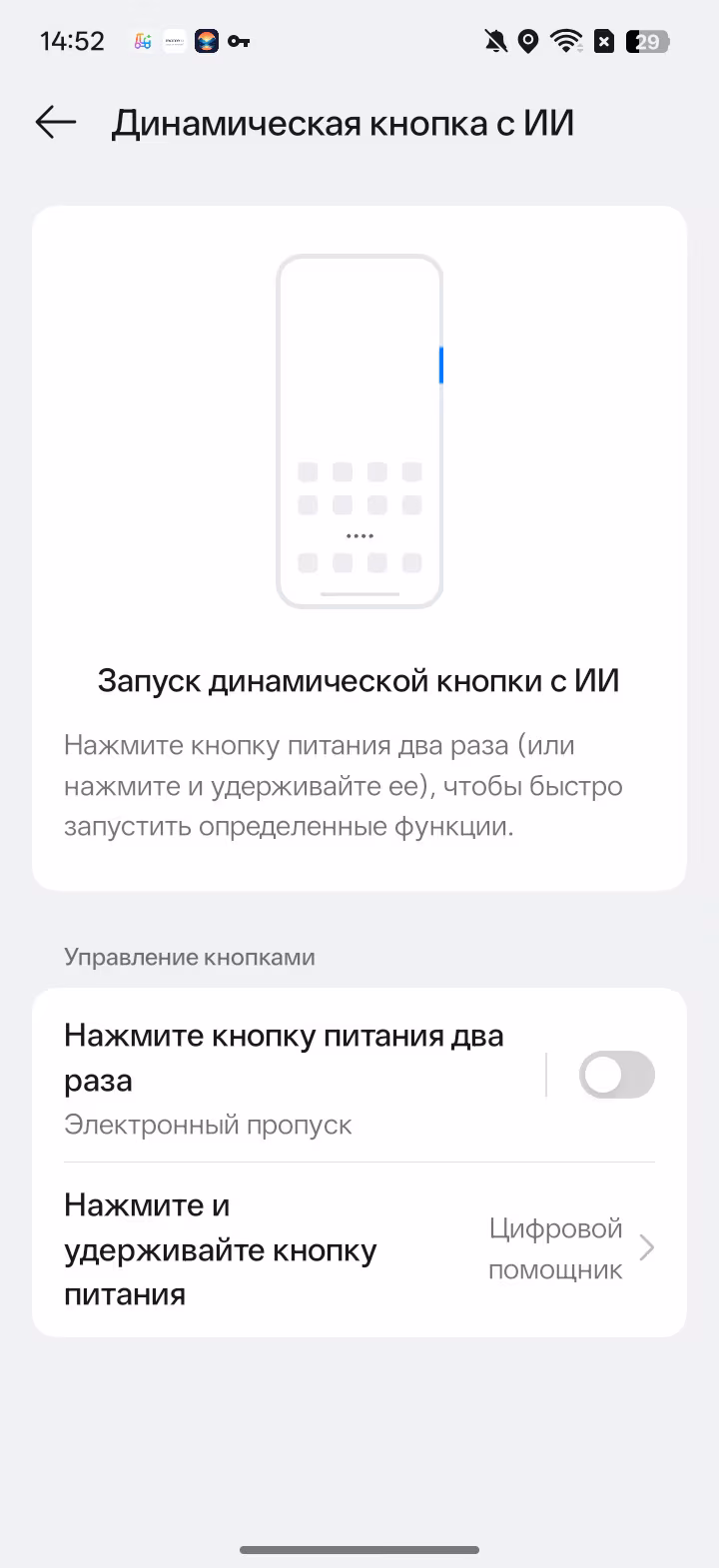Image resolution: width=719 pixels, height=1568 pixels.
Task: Tap the Динамическая кнопка с ИИ title
Action: point(344,122)
